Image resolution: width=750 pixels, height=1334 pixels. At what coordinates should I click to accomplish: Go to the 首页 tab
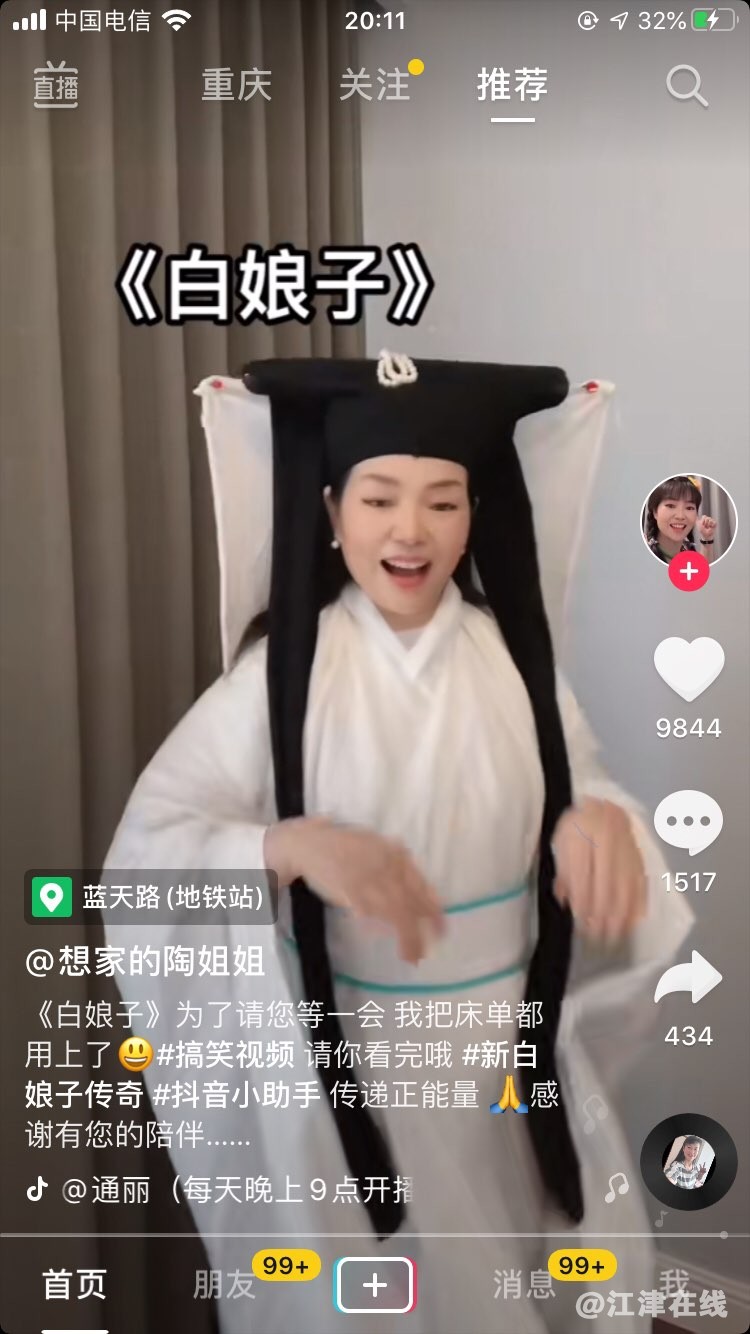click(x=74, y=1285)
